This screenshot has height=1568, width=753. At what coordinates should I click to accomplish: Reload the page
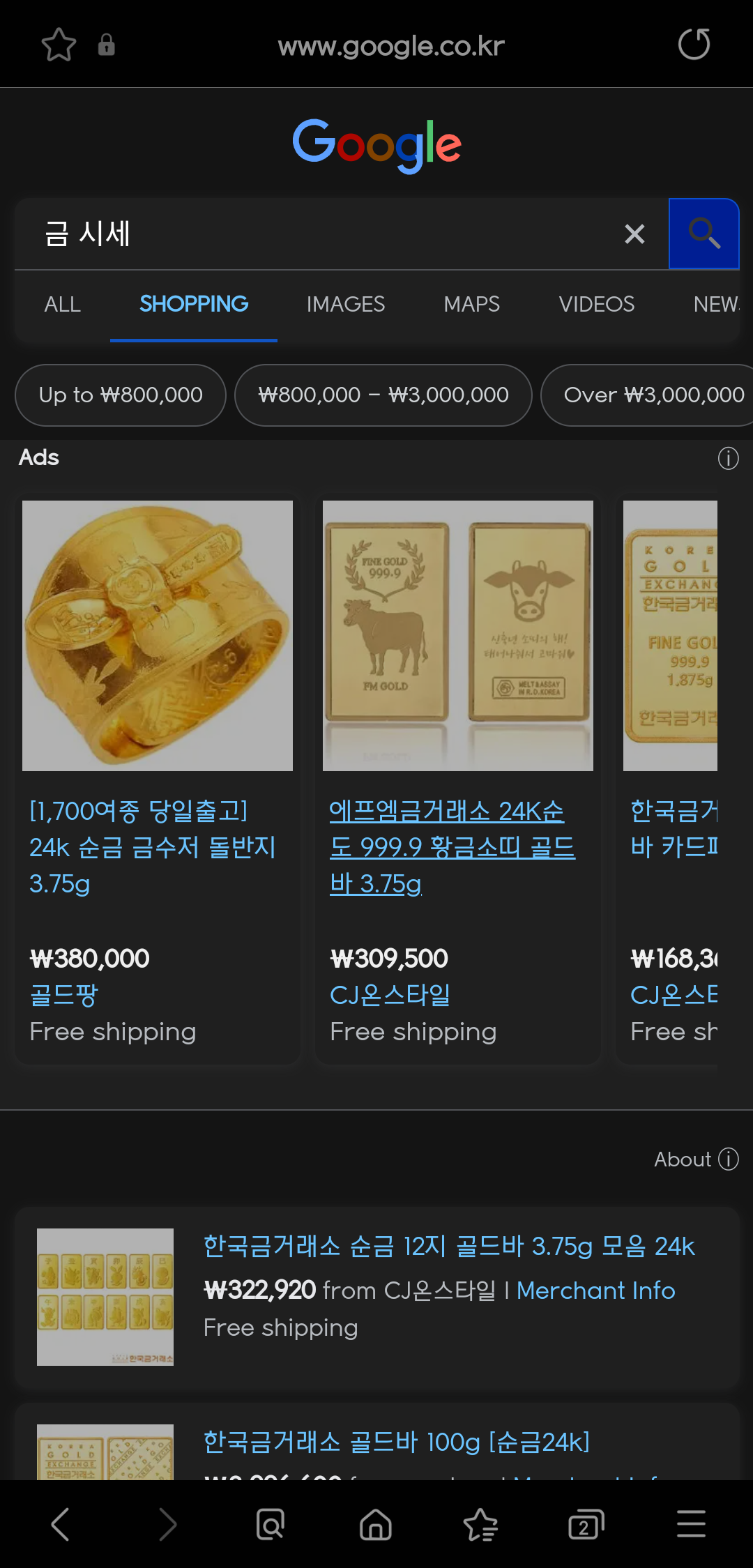coord(694,45)
